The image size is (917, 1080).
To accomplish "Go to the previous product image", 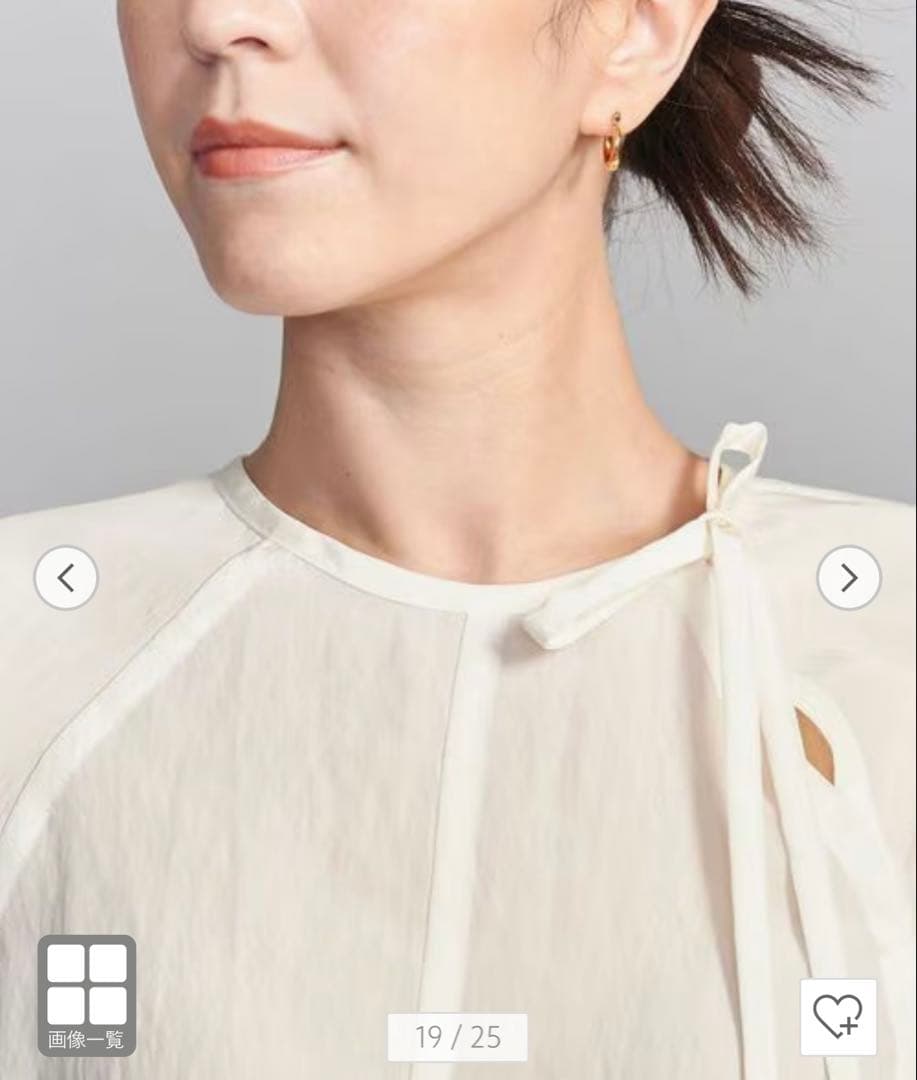I will tap(66, 578).
